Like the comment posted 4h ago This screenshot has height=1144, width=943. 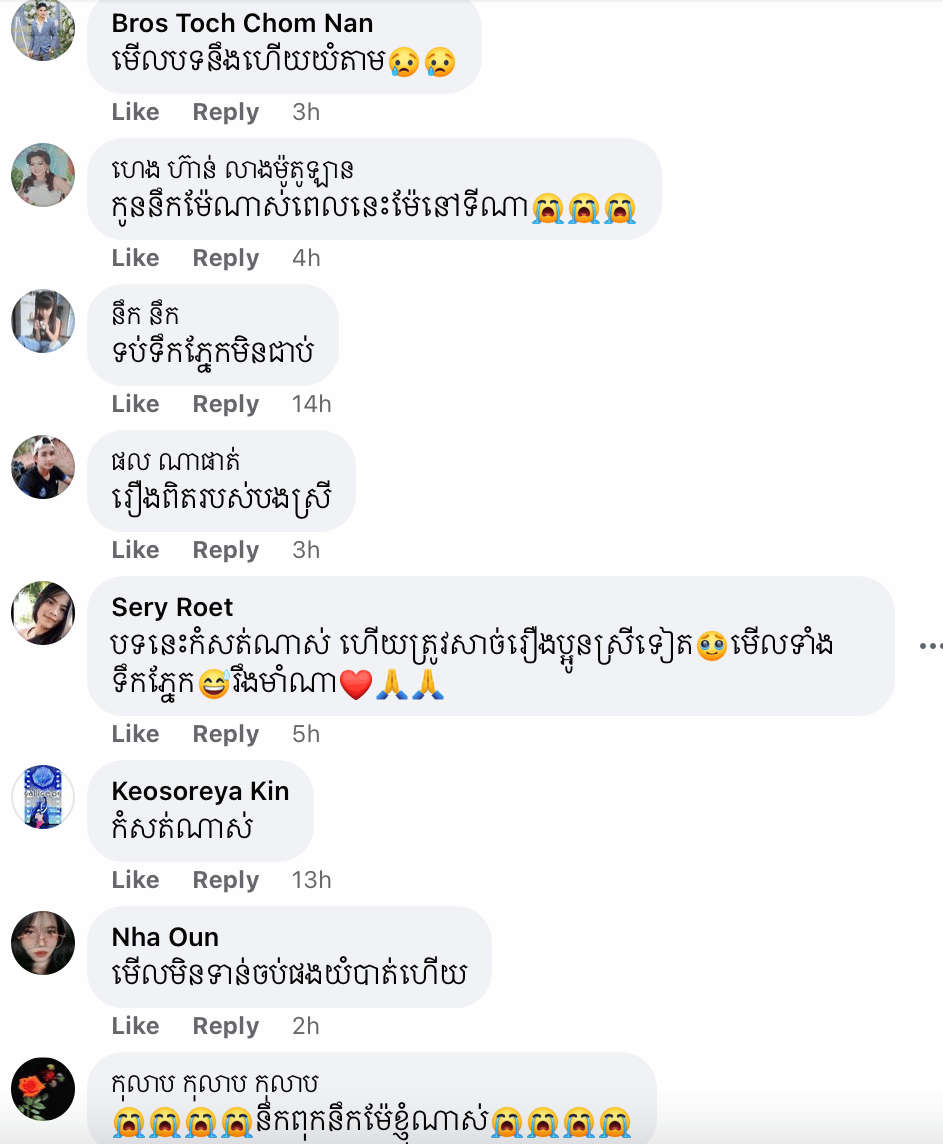click(135, 258)
